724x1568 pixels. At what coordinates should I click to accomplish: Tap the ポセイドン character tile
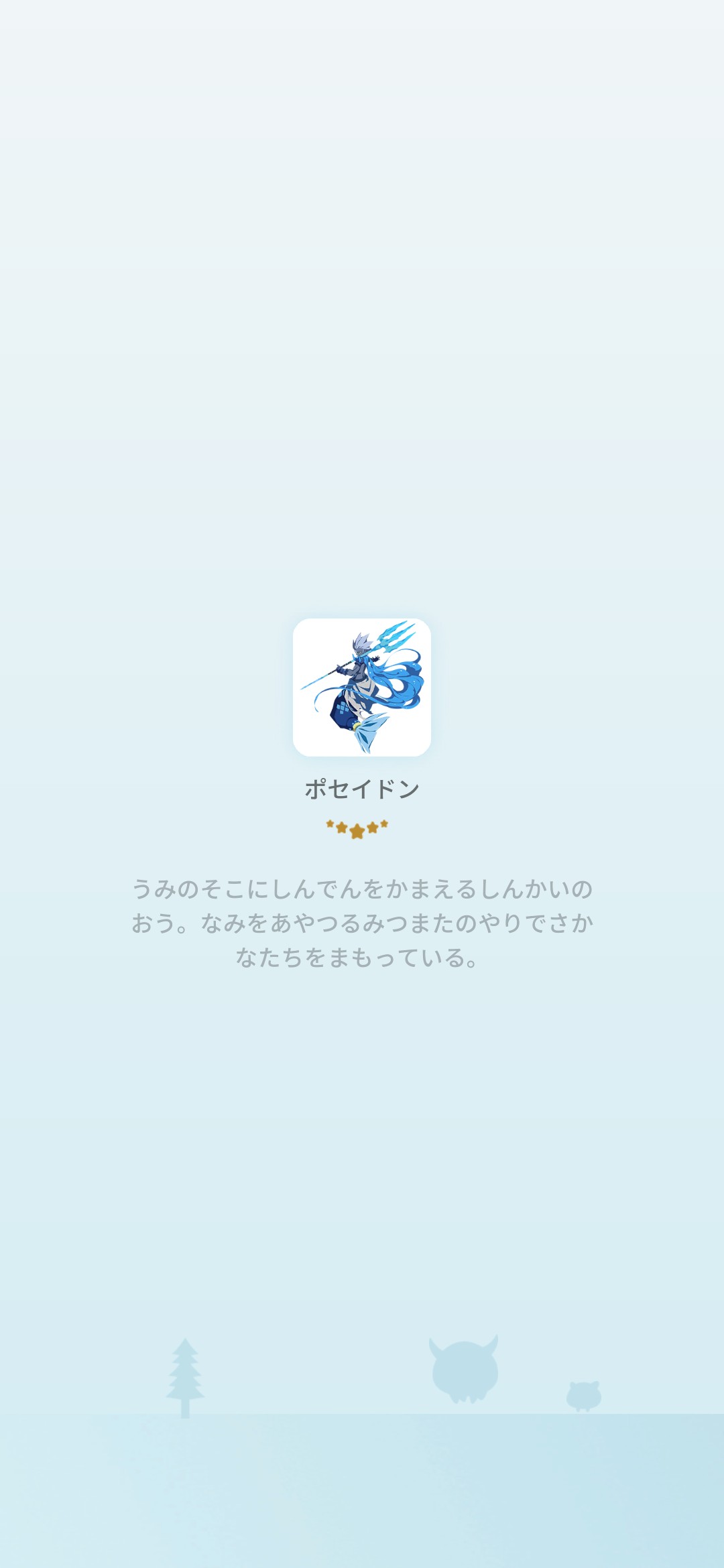(x=362, y=687)
